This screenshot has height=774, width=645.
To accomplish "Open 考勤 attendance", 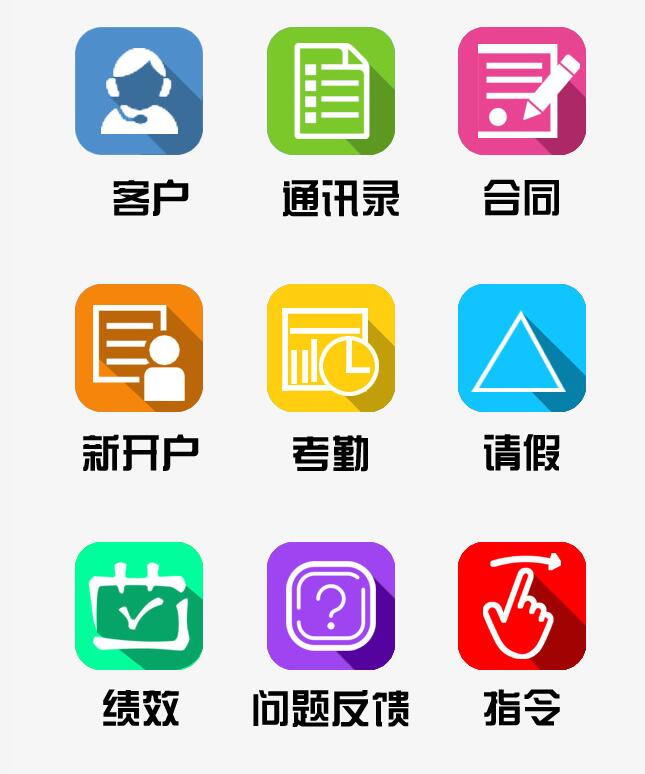I will (x=331, y=348).
